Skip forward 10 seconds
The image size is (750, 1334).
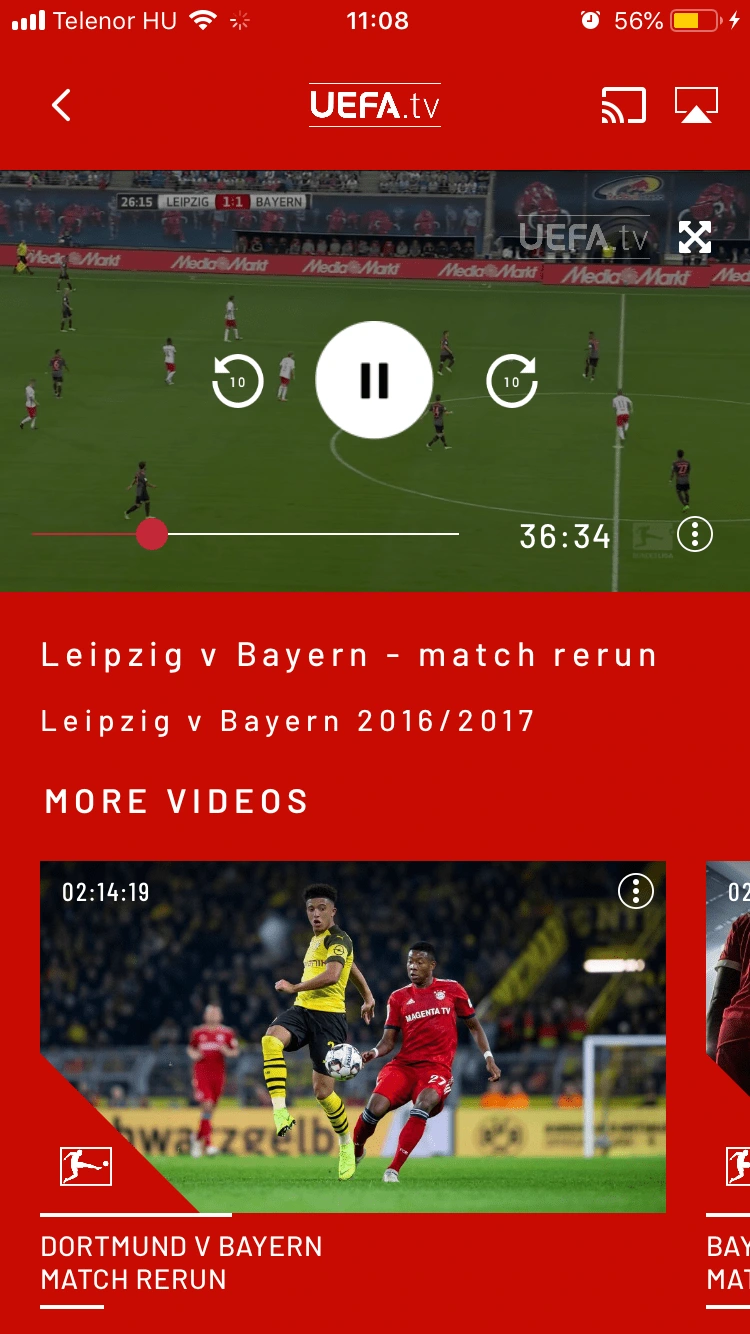tap(511, 381)
